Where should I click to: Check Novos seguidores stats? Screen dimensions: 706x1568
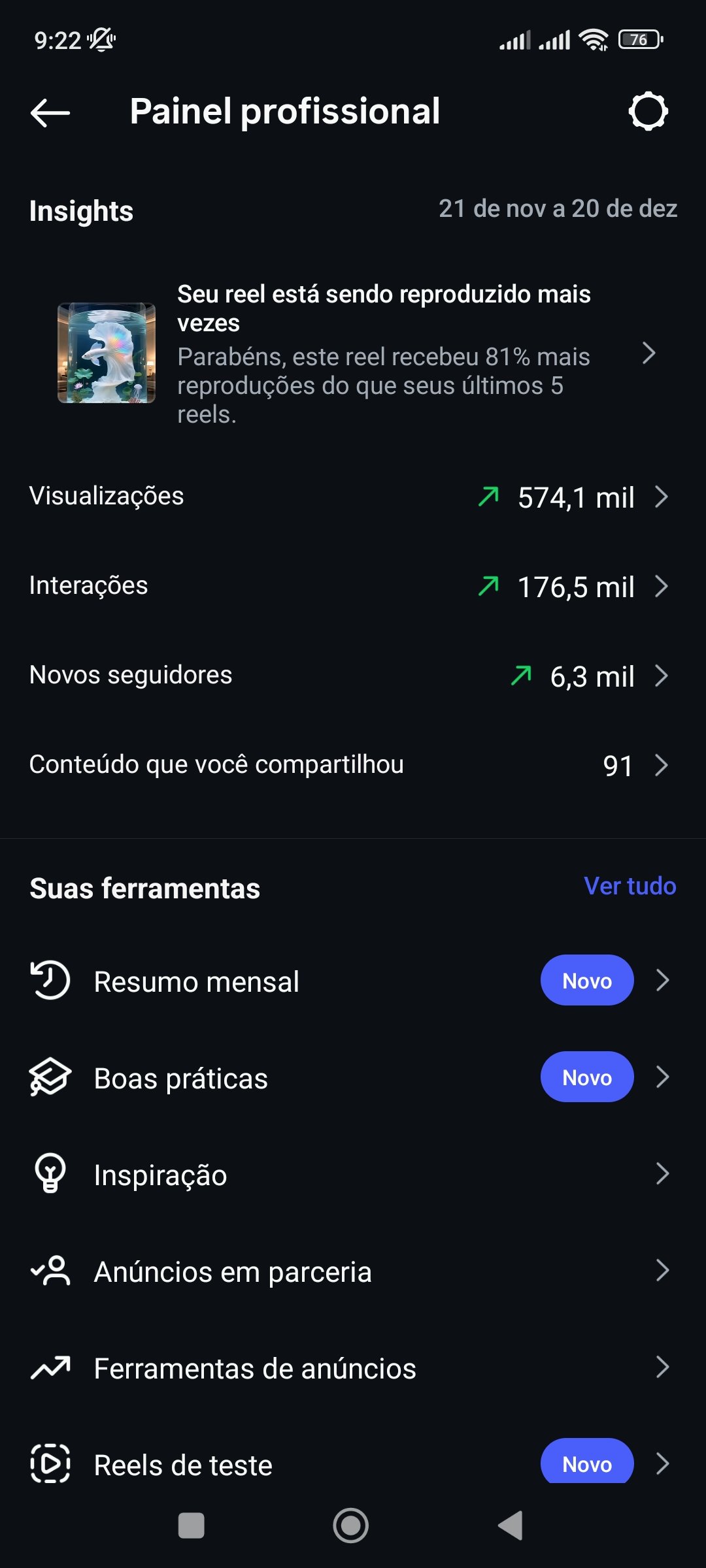click(x=353, y=676)
